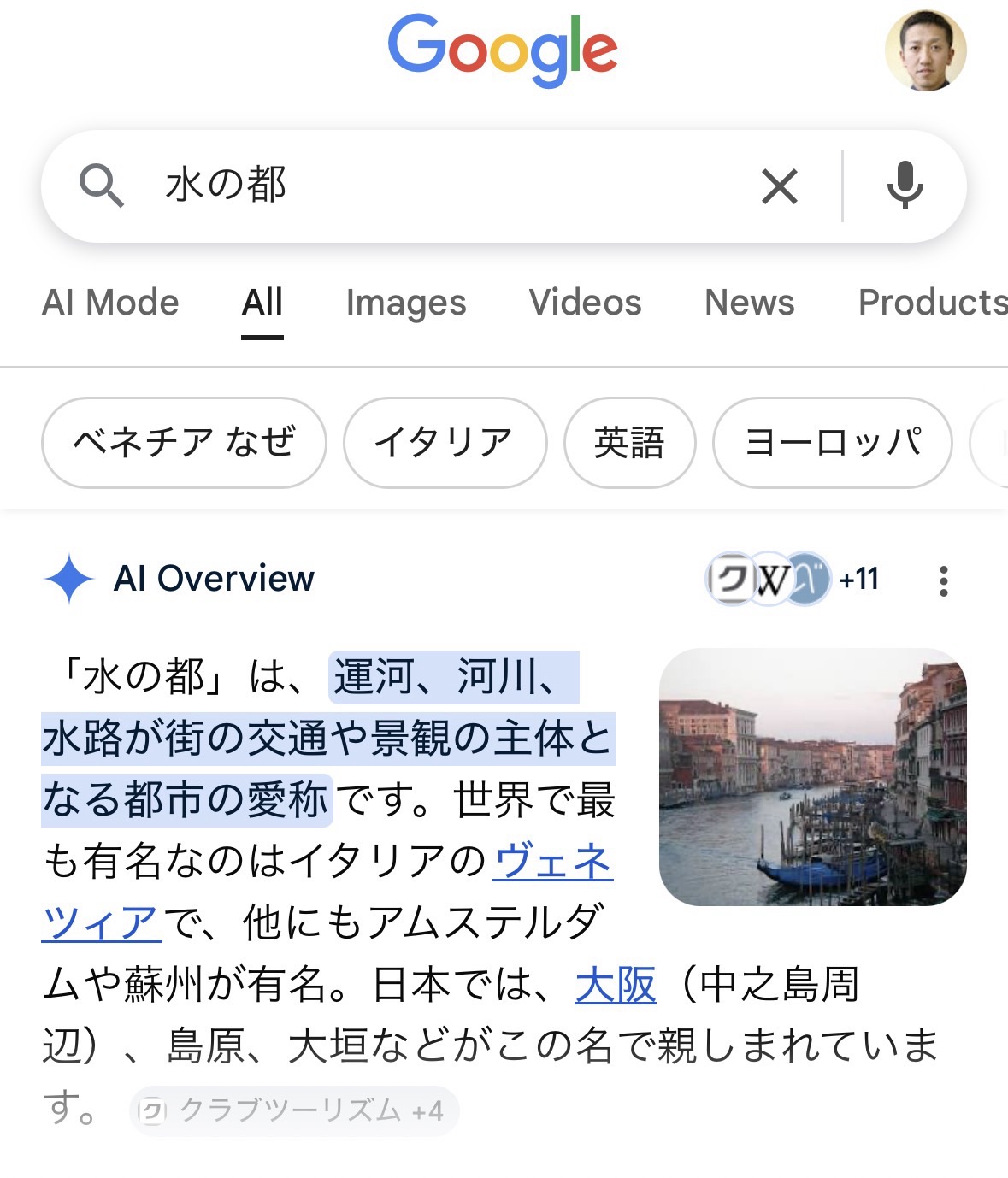The width and height of the screenshot is (1008, 1178).
Task: Switch to the Videos tab
Action: (x=585, y=303)
